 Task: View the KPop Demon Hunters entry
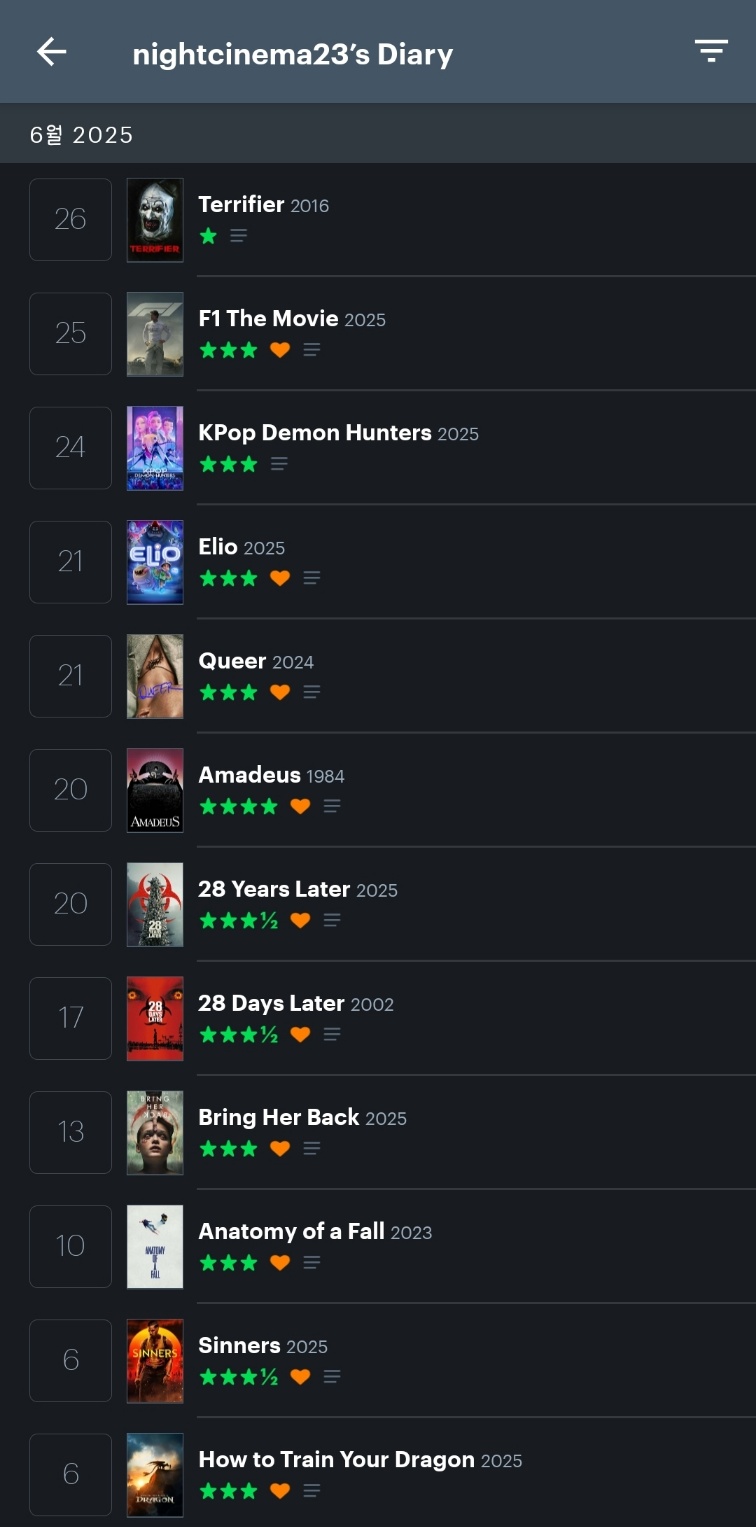coord(314,433)
